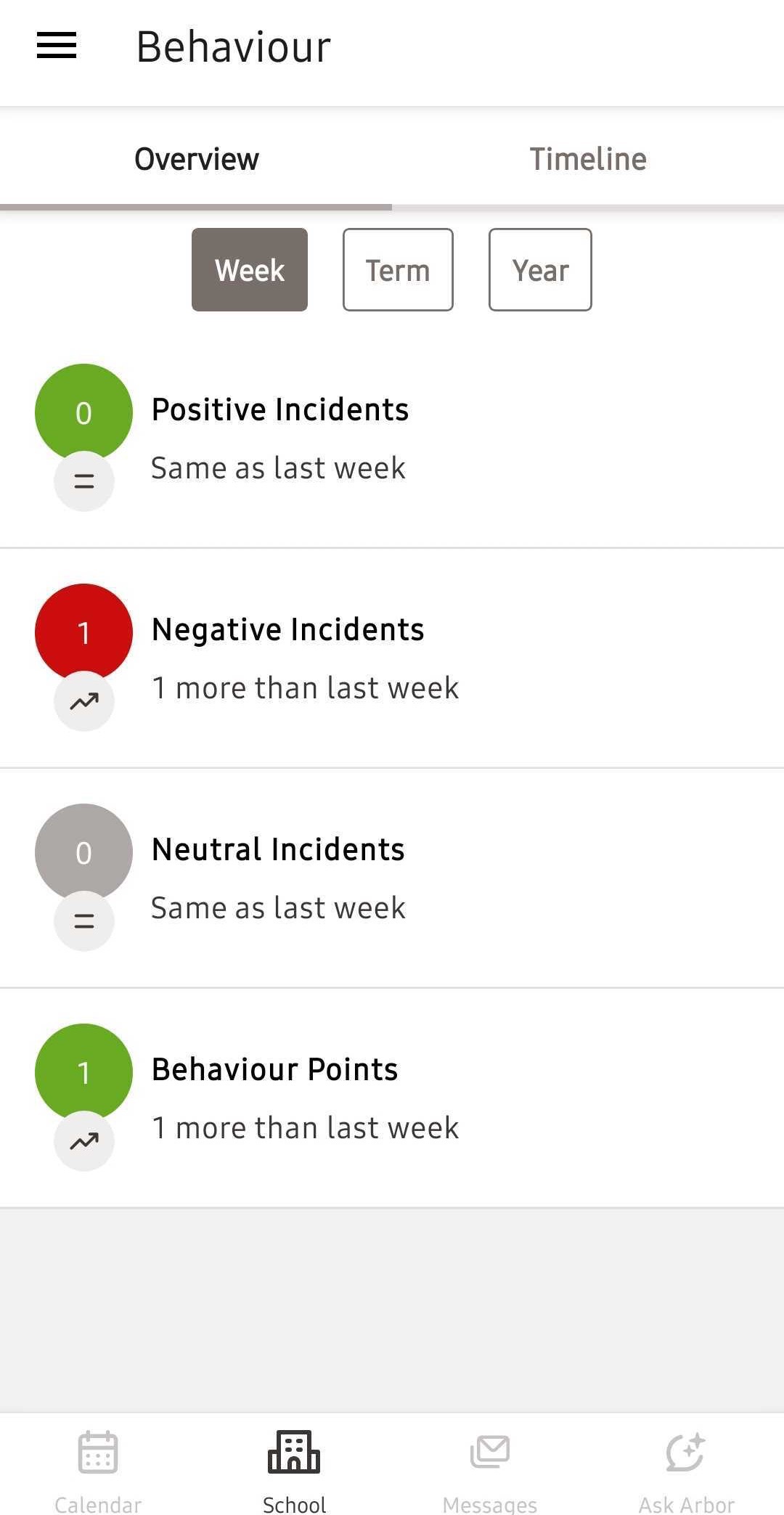
Task: Open the Positive Incidents row
Action: tap(392, 438)
